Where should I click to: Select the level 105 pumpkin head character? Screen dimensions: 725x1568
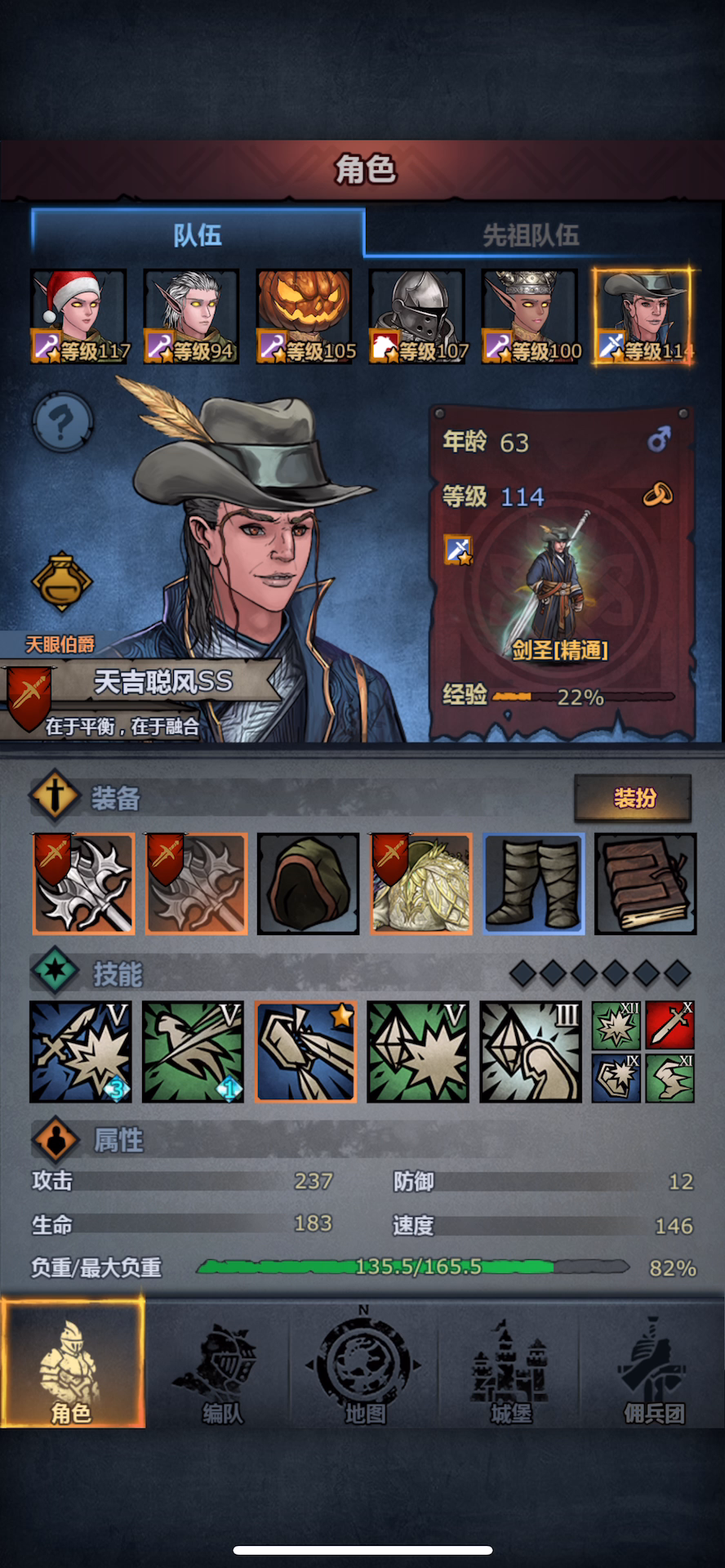point(304,316)
